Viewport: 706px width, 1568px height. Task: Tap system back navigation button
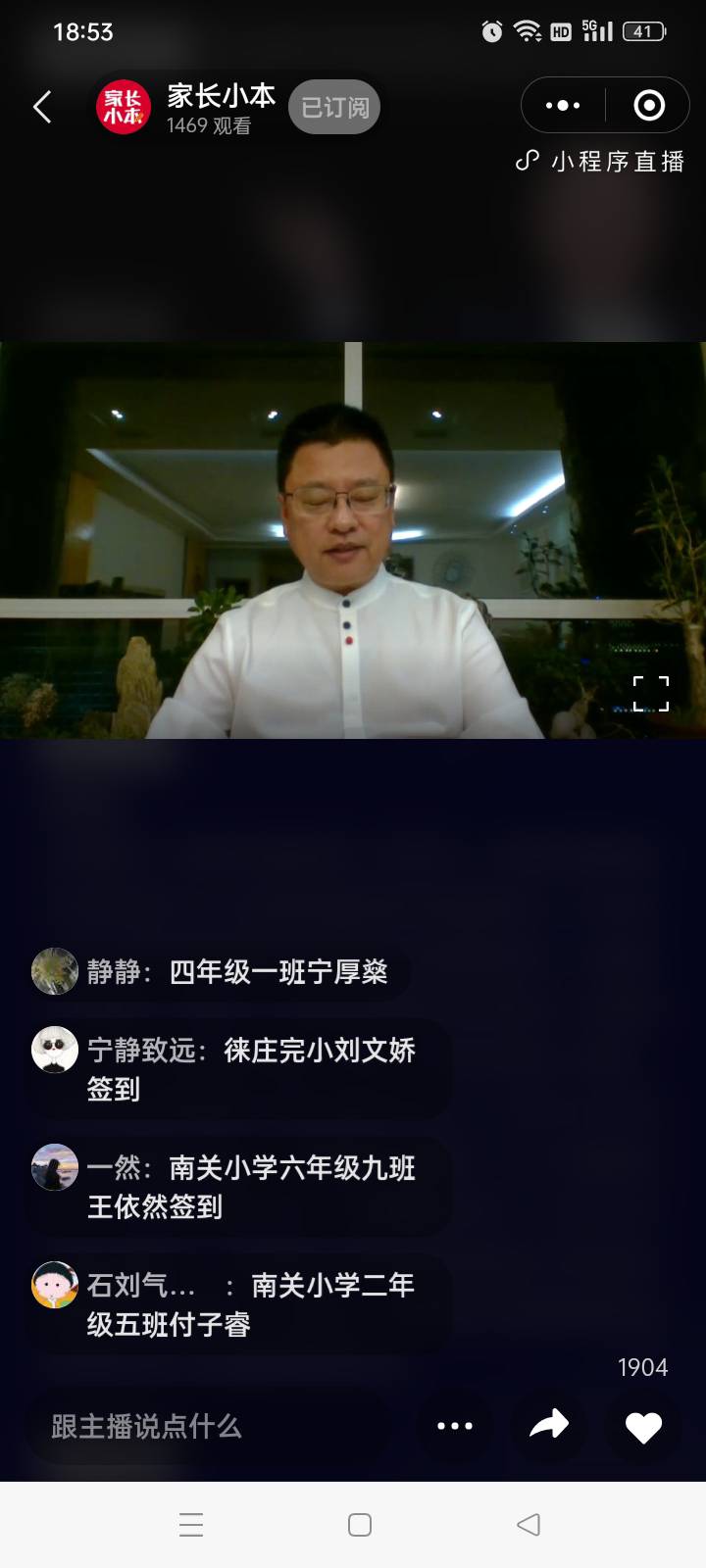[529, 1525]
